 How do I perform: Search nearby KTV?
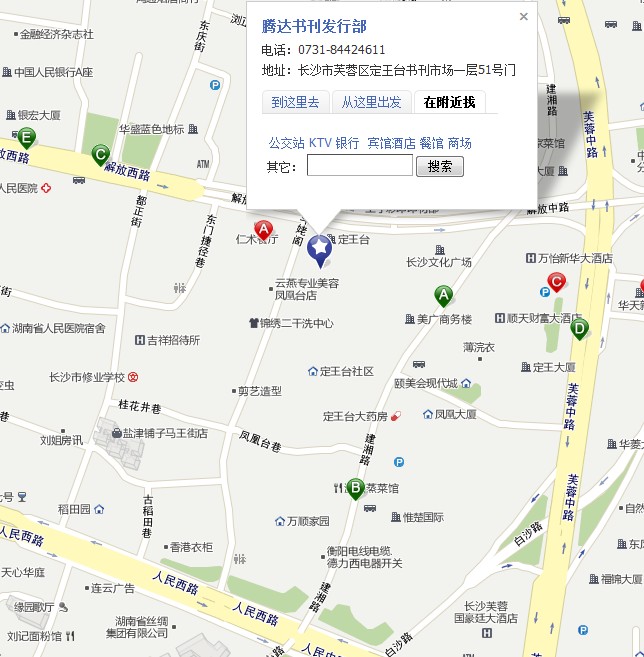320,143
